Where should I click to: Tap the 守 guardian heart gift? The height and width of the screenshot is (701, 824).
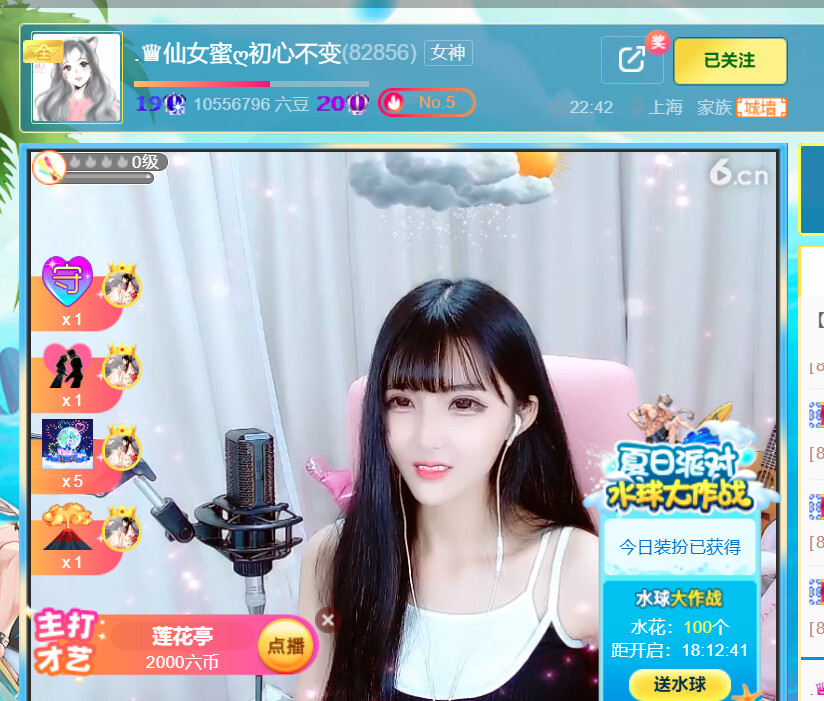pos(68,281)
